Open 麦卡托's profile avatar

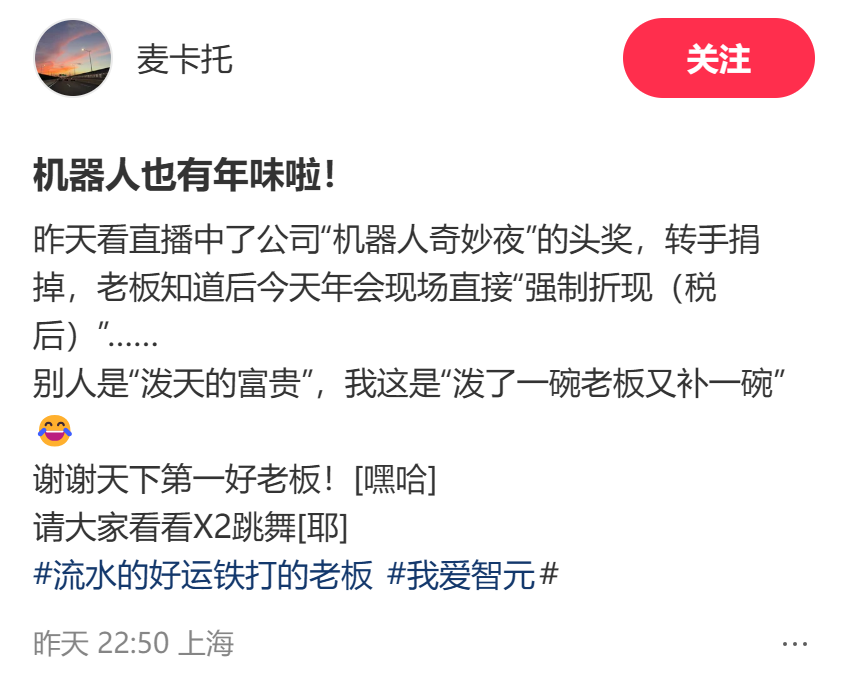coord(73,58)
